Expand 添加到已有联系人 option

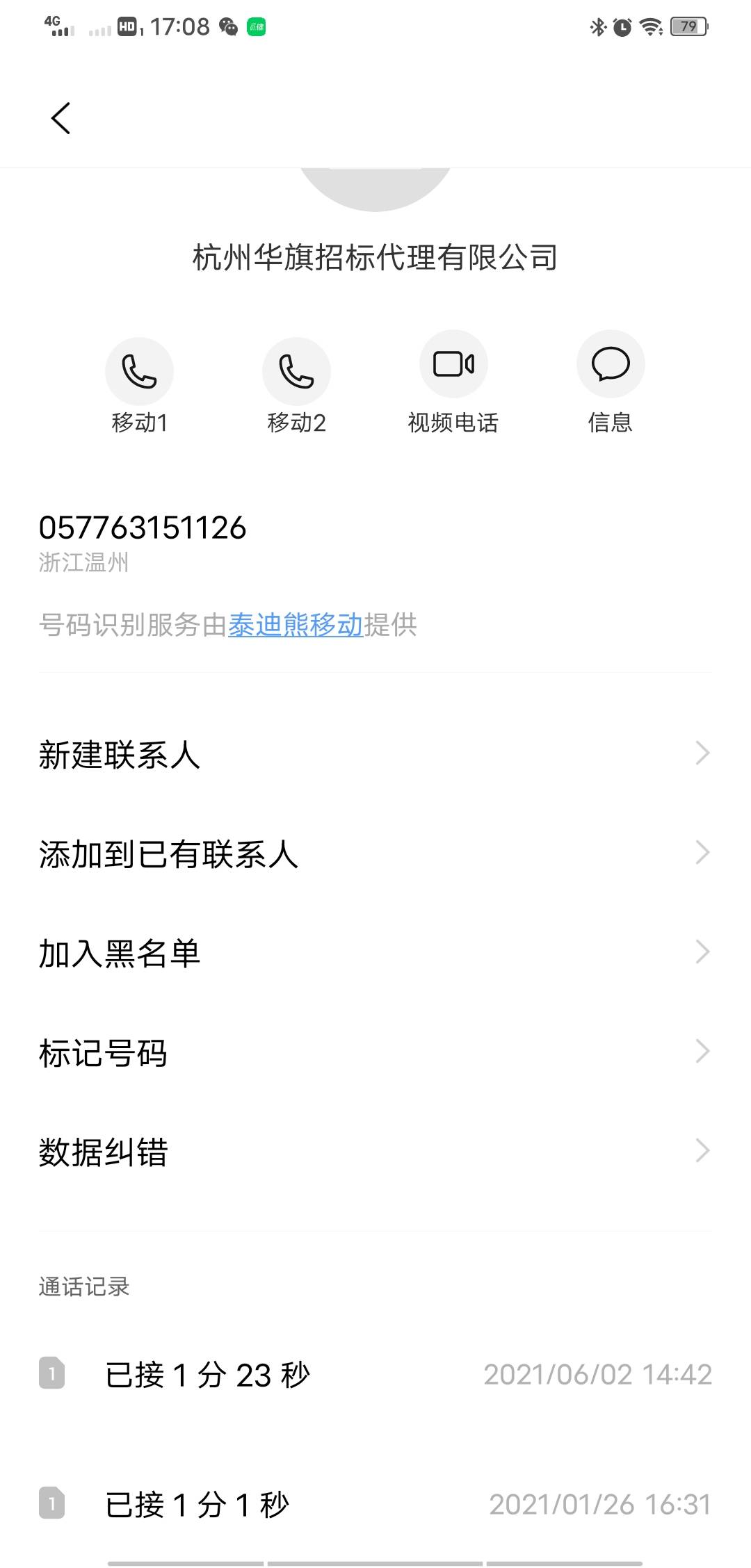coord(375,856)
